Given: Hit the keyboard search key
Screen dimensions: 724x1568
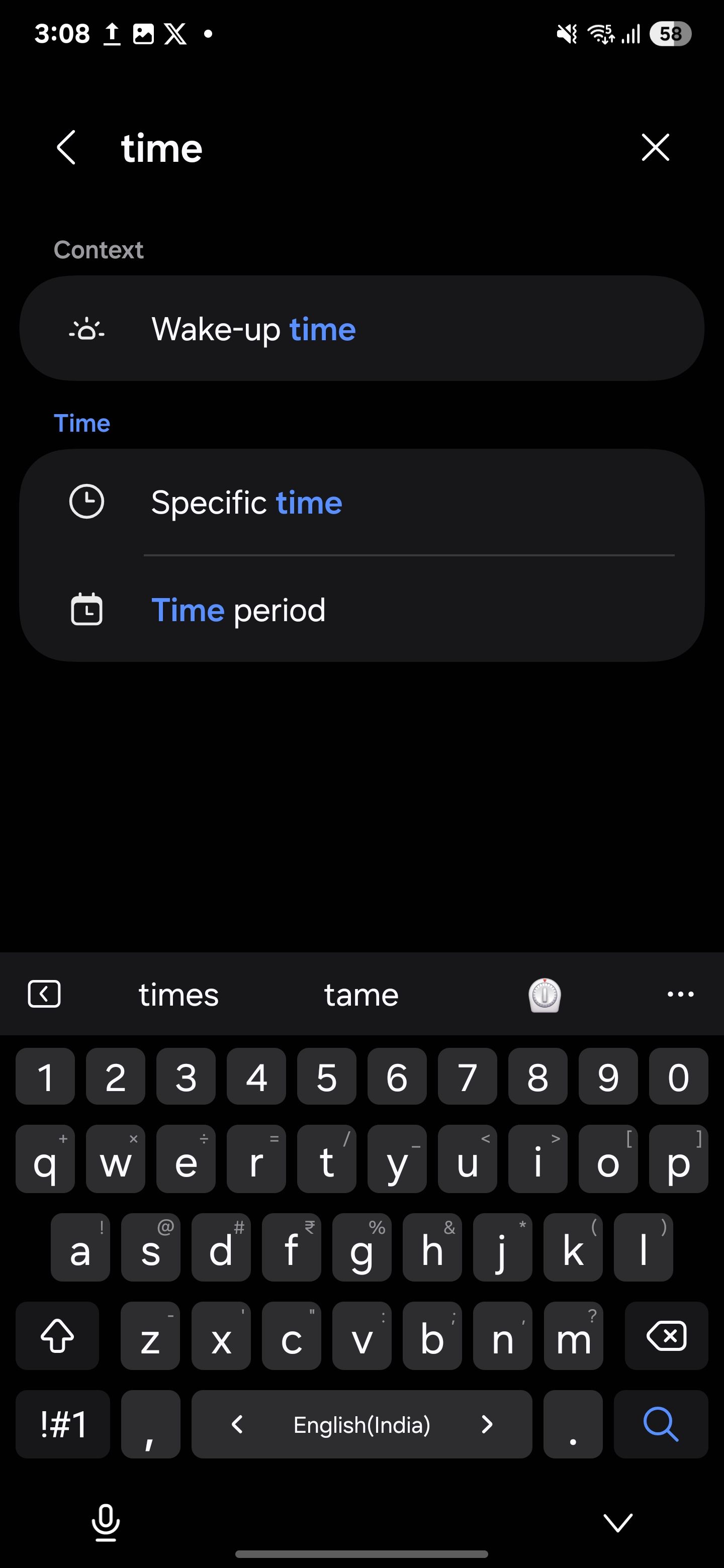Looking at the screenshot, I should [x=661, y=1424].
